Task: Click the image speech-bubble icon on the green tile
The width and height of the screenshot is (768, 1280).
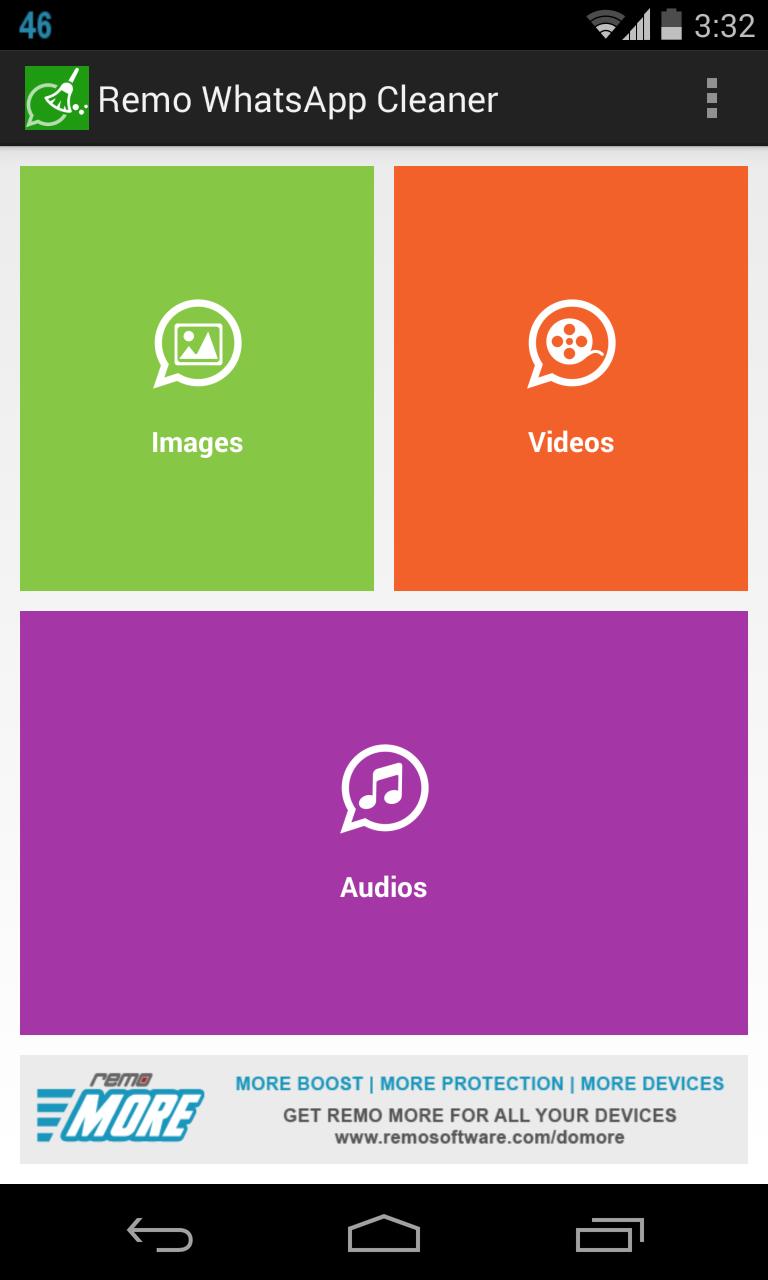Action: click(197, 343)
